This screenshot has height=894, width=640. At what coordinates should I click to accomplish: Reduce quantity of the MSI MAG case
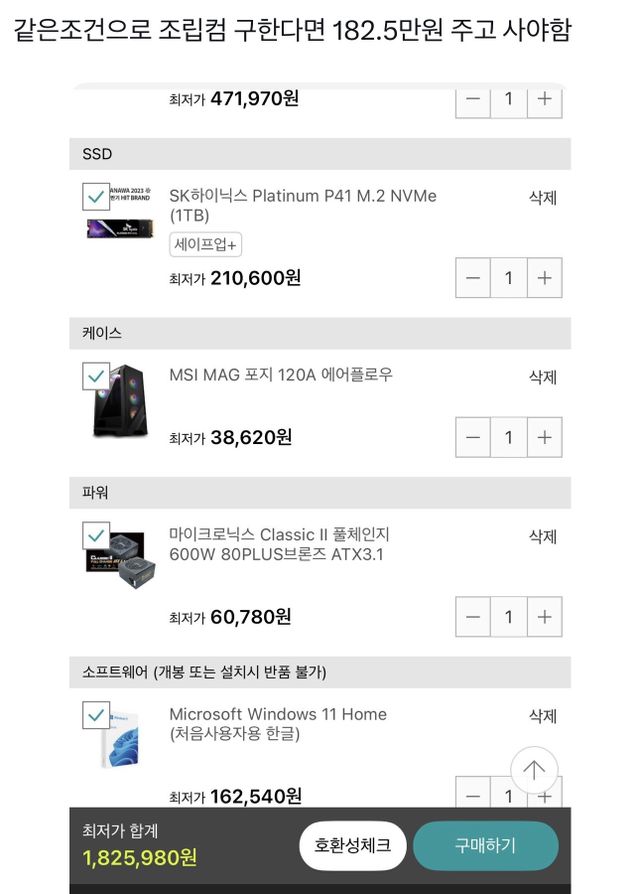[x=473, y=437]
